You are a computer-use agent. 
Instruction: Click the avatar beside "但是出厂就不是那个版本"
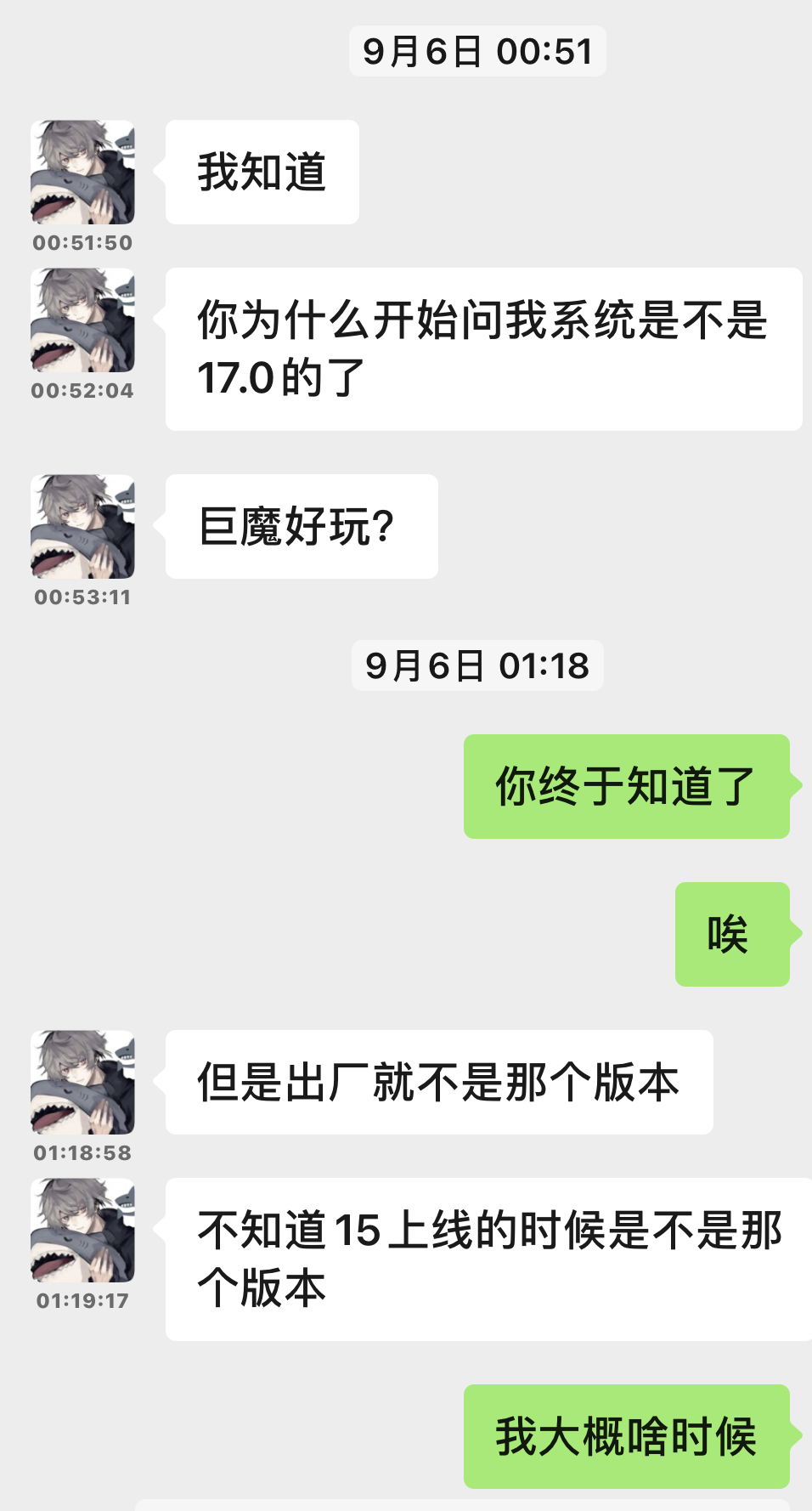82,1082
